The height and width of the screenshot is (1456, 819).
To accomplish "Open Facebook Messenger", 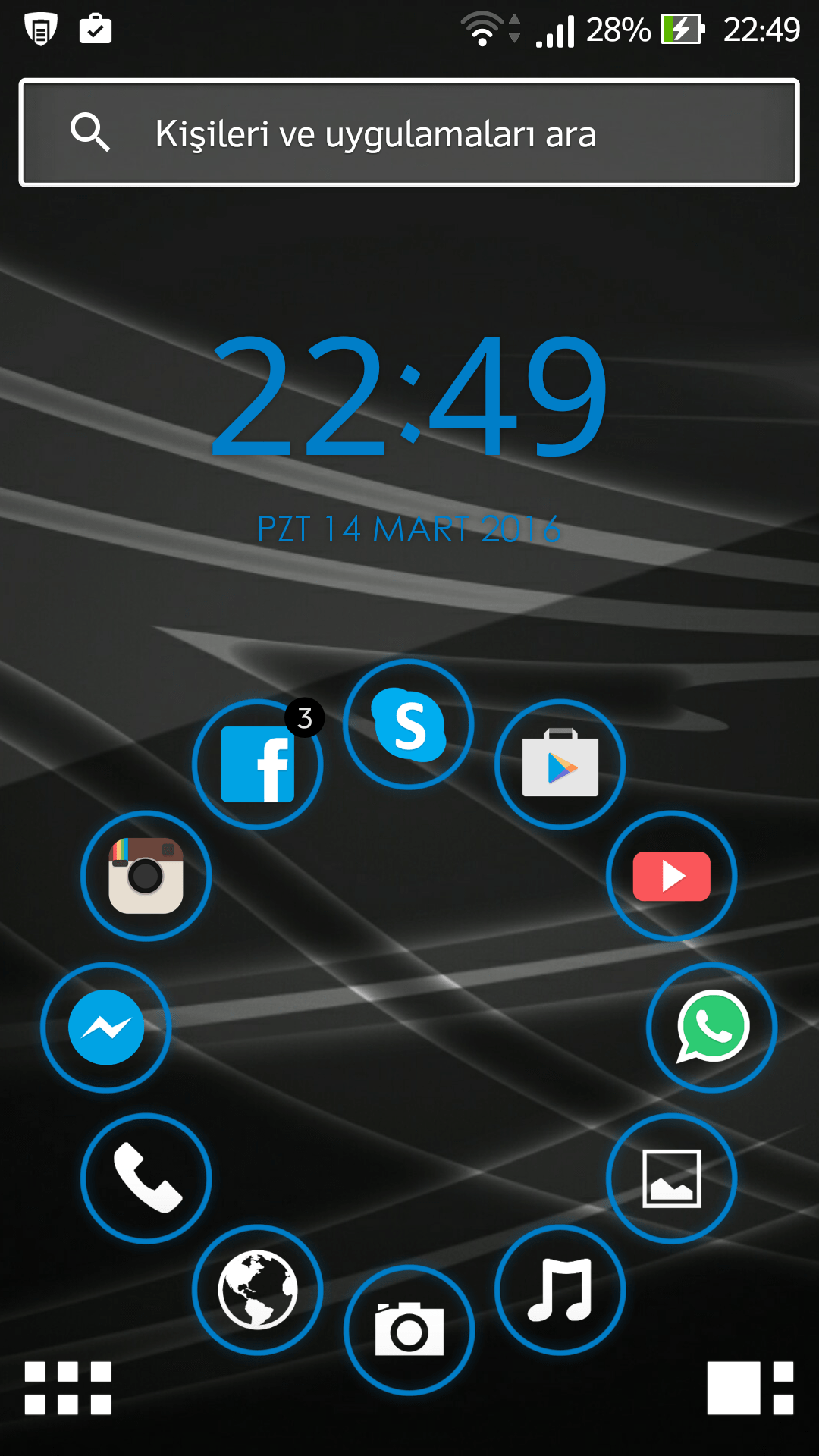I will coord(106,1027).
